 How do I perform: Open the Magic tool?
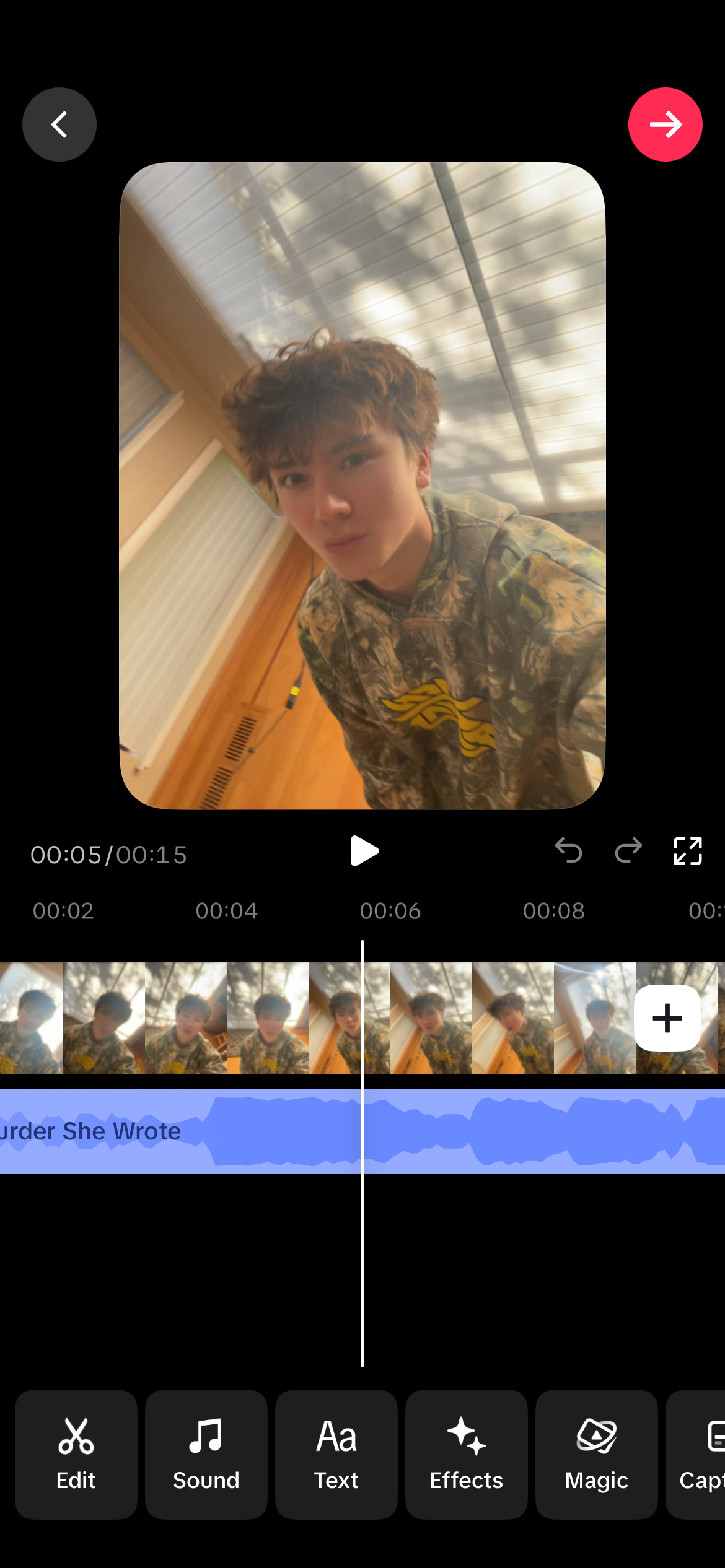pos(597,1454)
